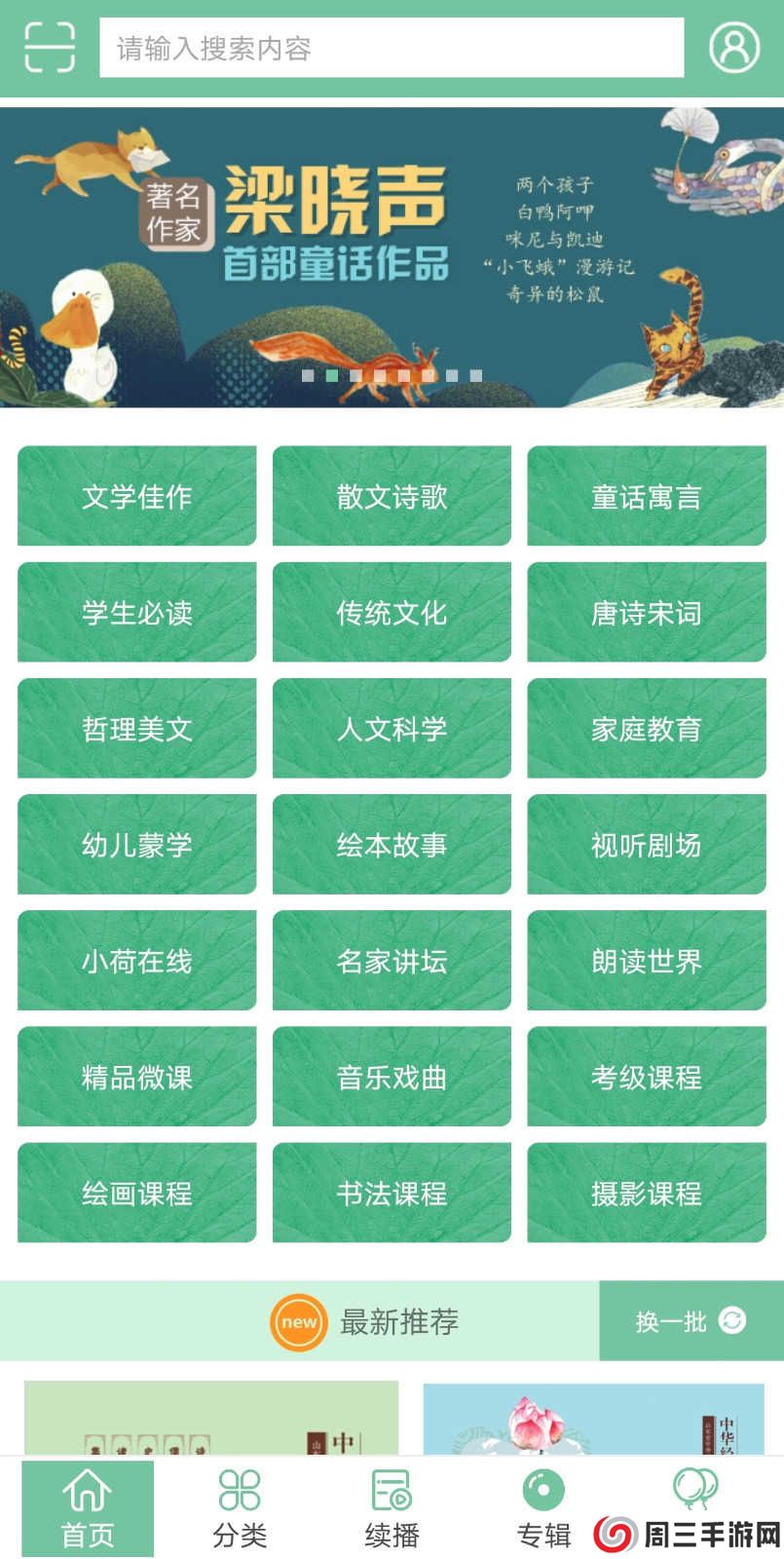Image resolution: width=784 pixels, height=1559 pixels.
Task: Select the 传统文化 category
Action: [x=392, y=612]
